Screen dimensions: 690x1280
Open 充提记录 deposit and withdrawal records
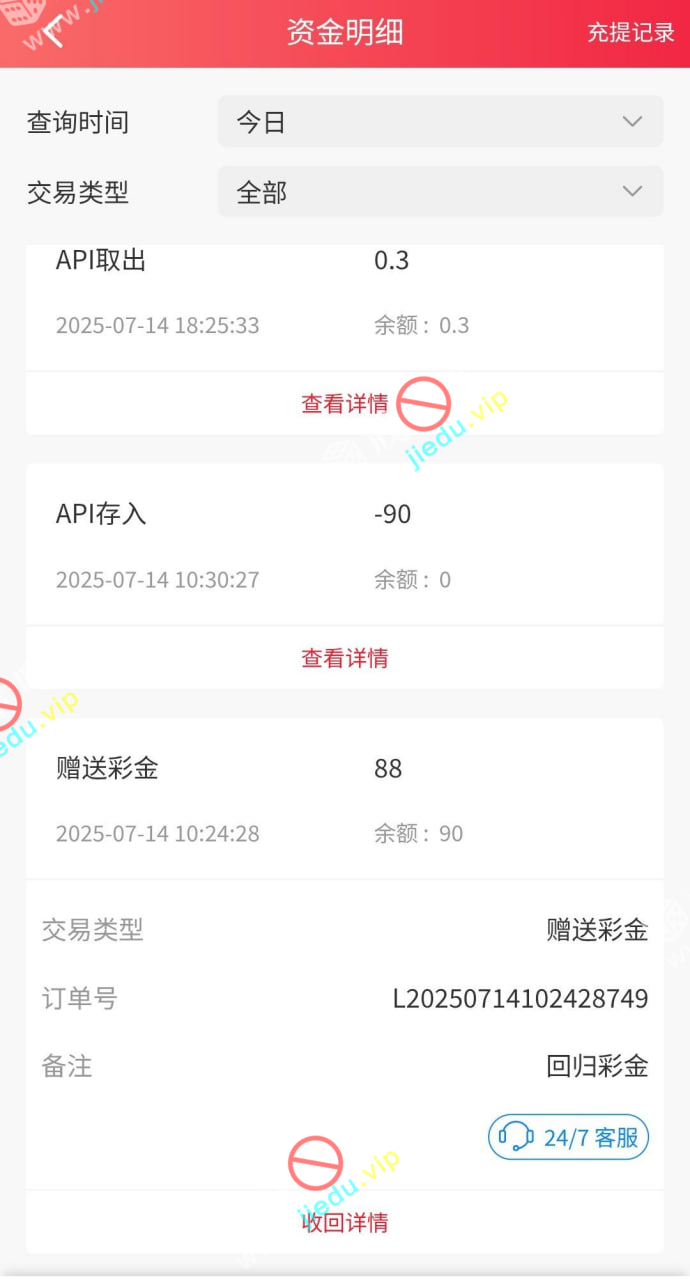(630, 33)
